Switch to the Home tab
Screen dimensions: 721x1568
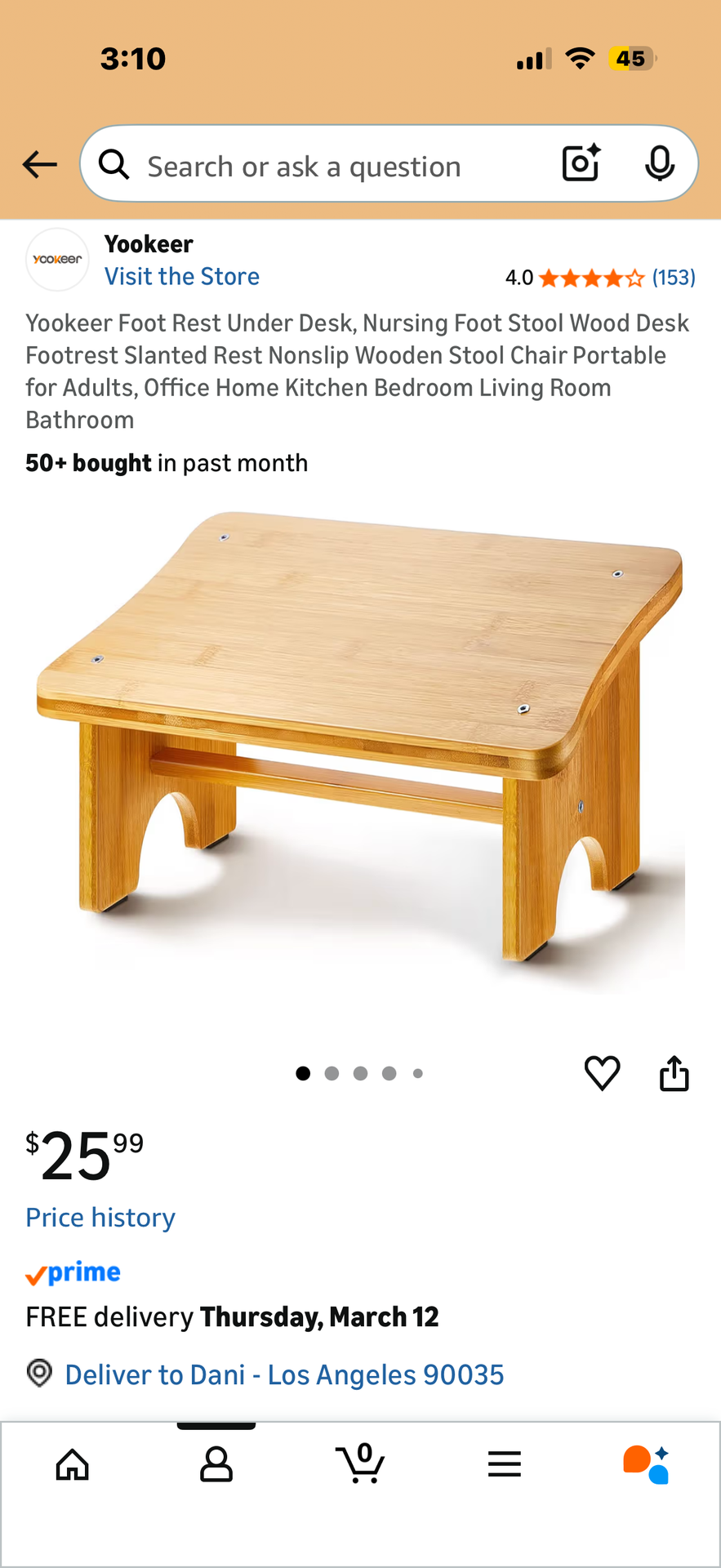click(x=72, y=1464)
